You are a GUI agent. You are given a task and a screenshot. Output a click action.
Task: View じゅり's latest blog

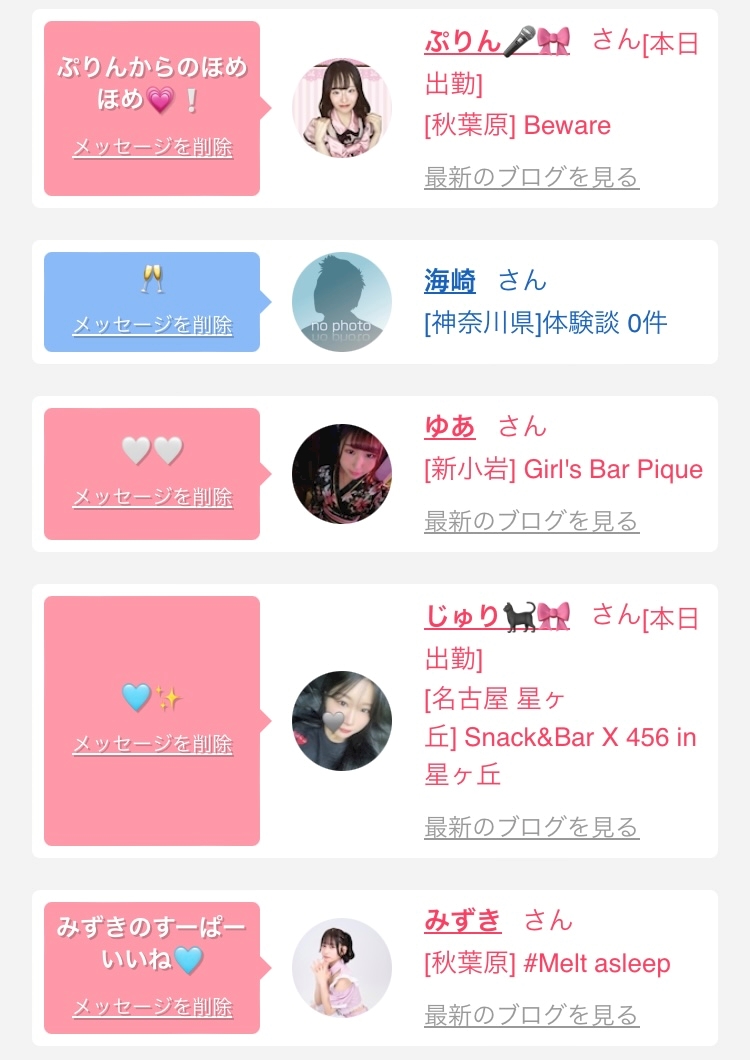532,827
